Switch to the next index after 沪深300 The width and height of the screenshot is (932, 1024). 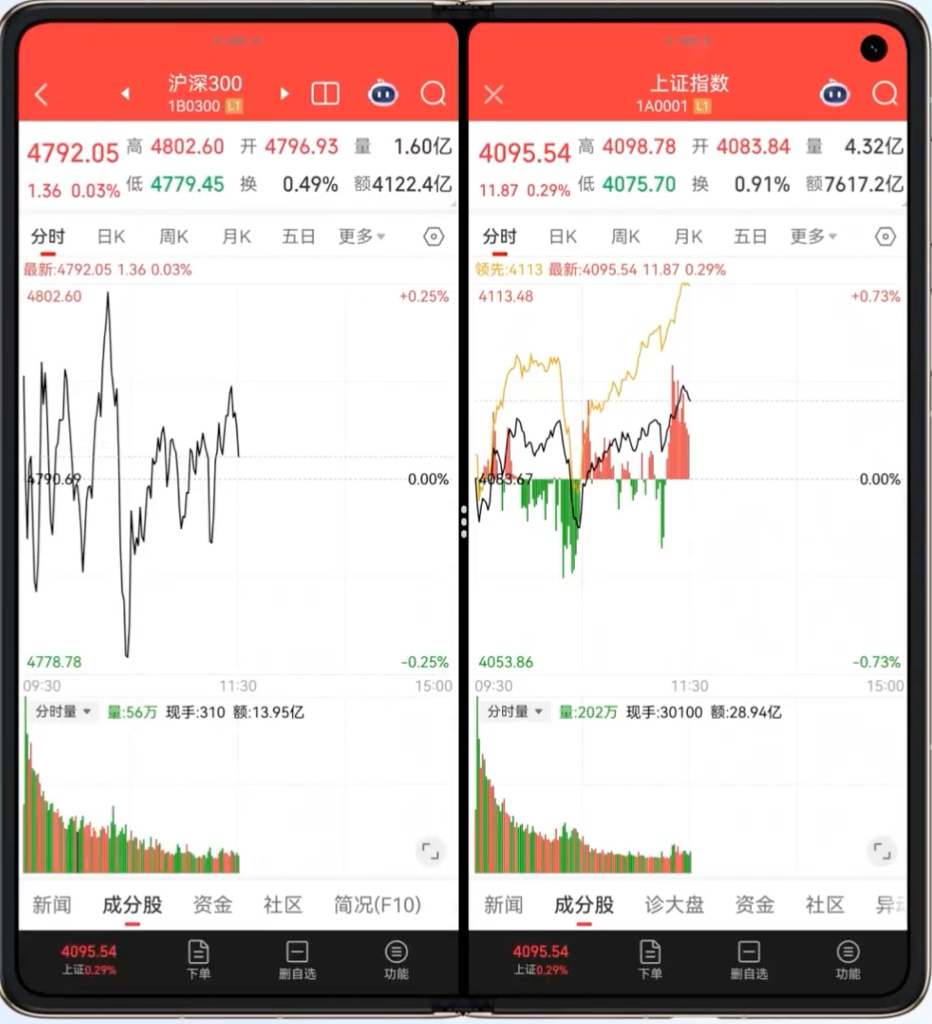[284, 93]
